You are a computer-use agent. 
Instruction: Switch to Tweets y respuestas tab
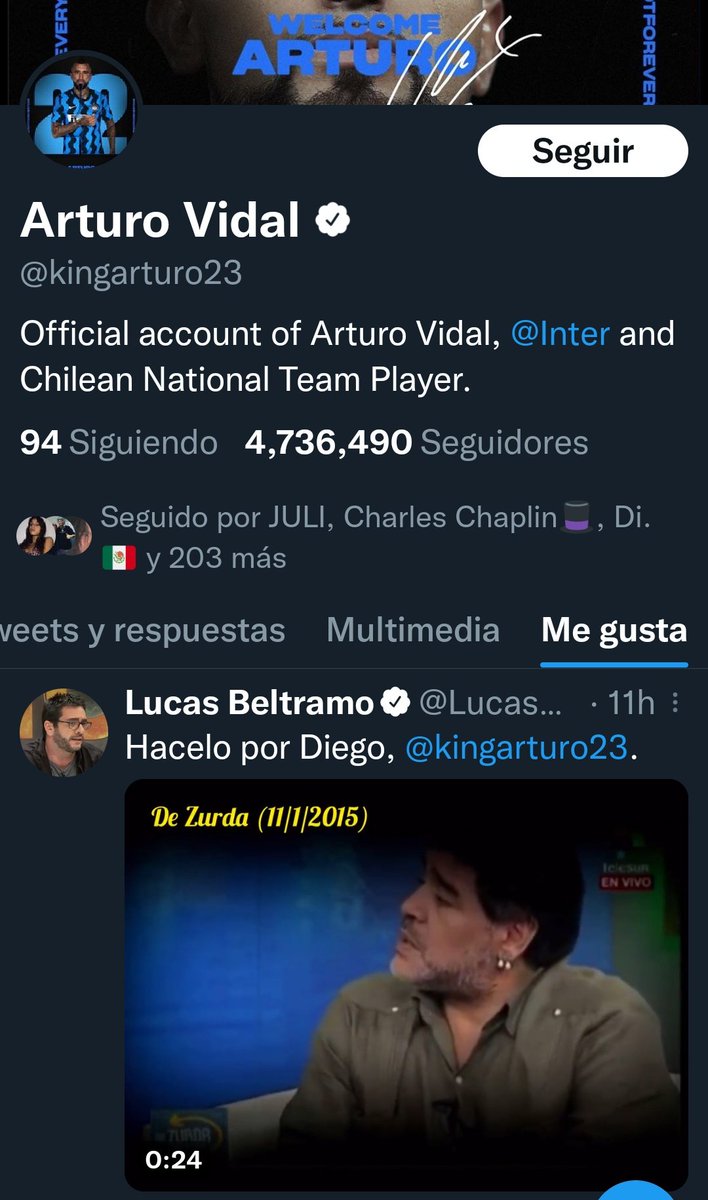click(x=142, y=630)
